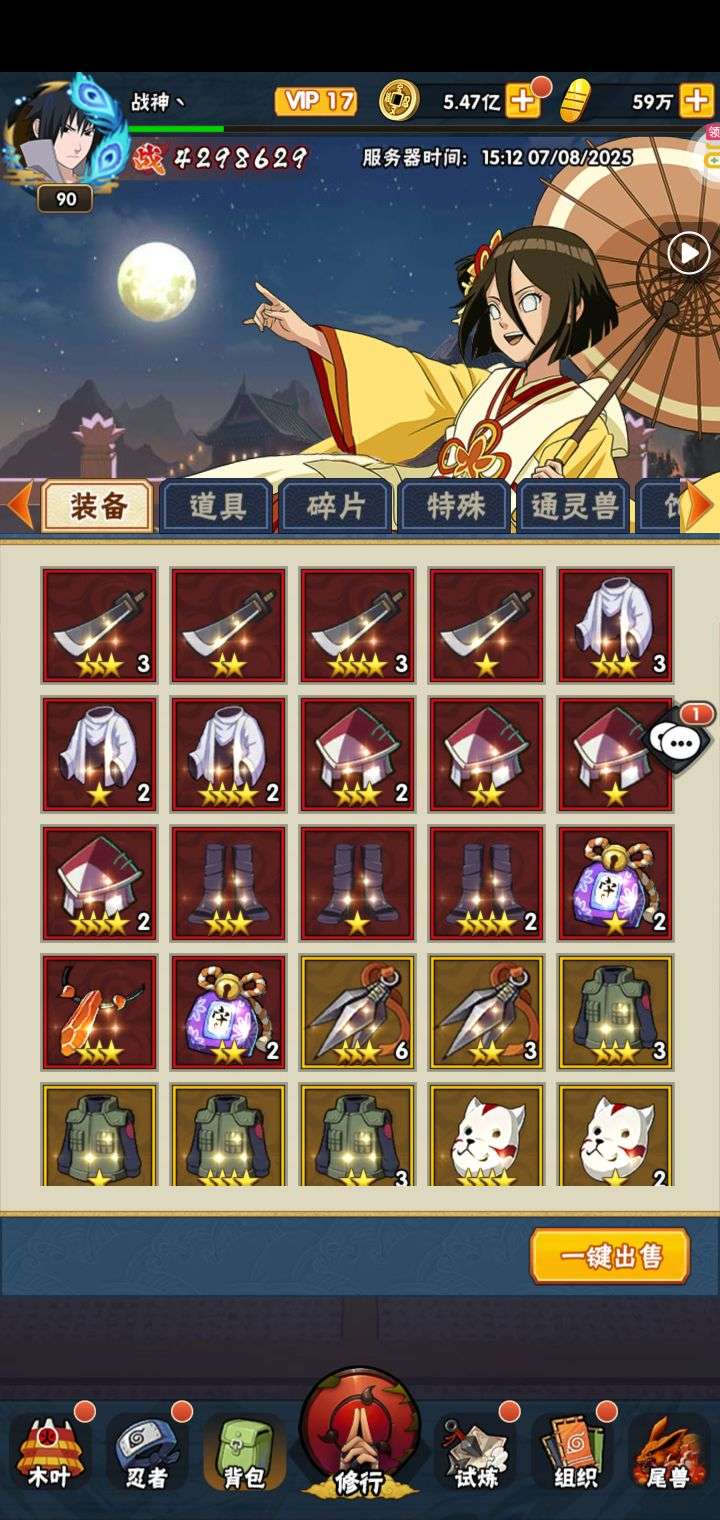Image resolution: width=720 pixels, height=1520 pixels.
Task: Tap the left arrow beside the 装备 tab
Action: coord(19,505)
